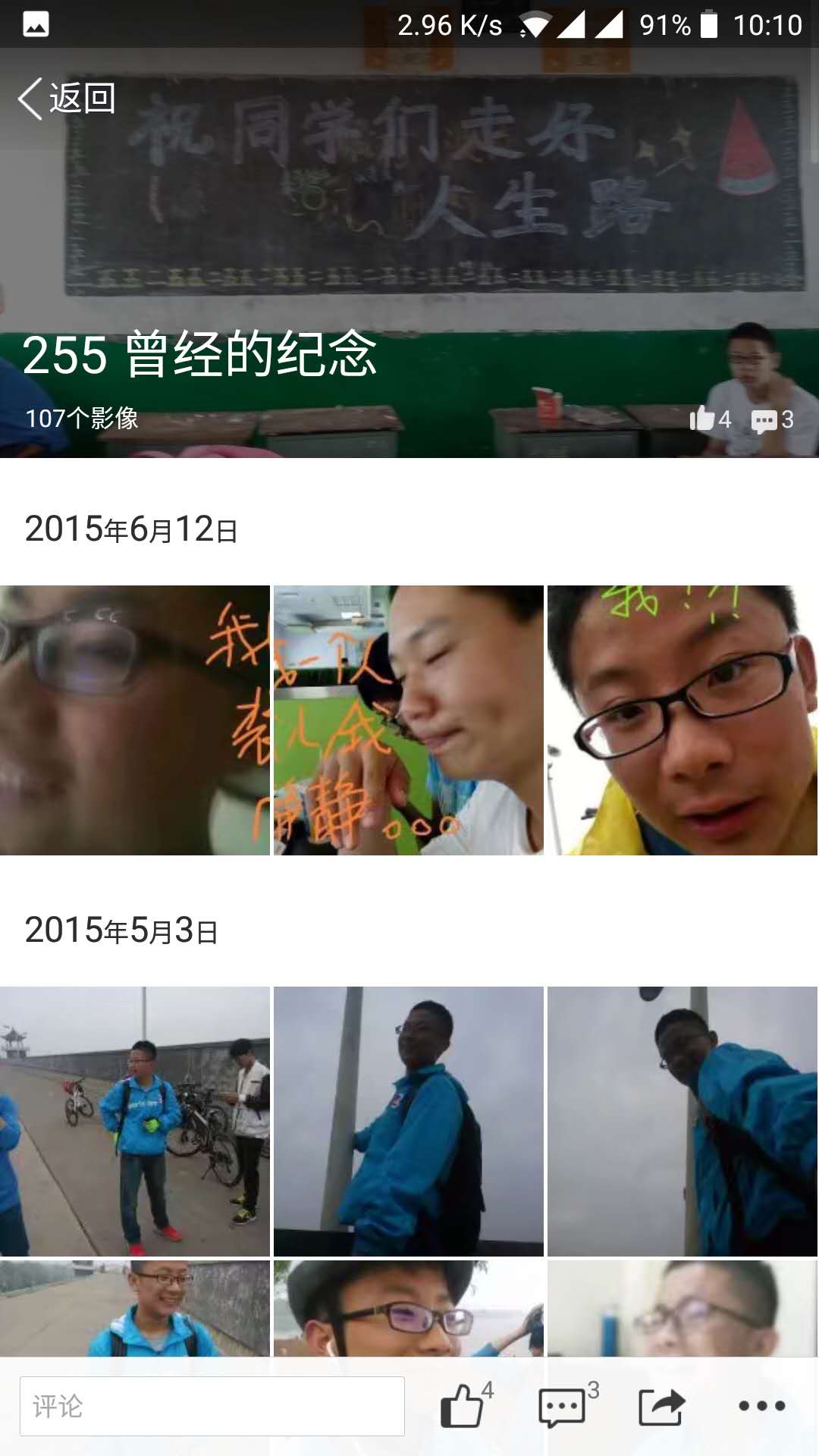Tap the 返回 back button
The width and height of the screenshot is (819, 1456).
coord(67,99)
